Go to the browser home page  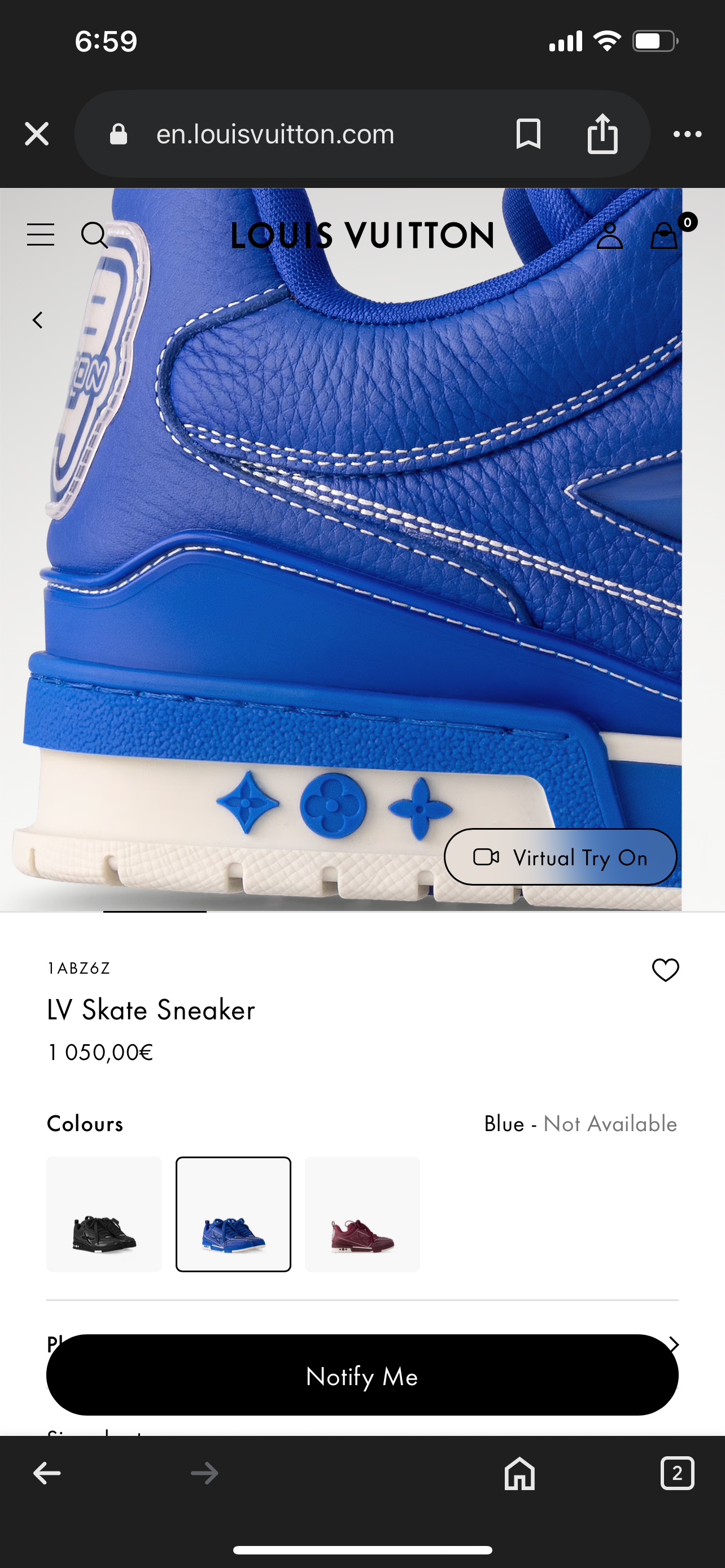[519, 1474]
